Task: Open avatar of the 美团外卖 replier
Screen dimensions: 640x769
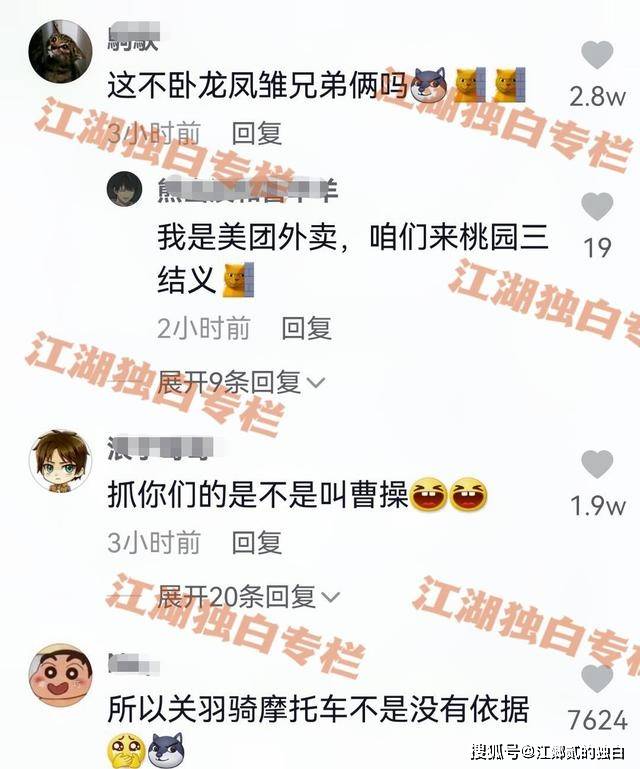Action: 125,188
